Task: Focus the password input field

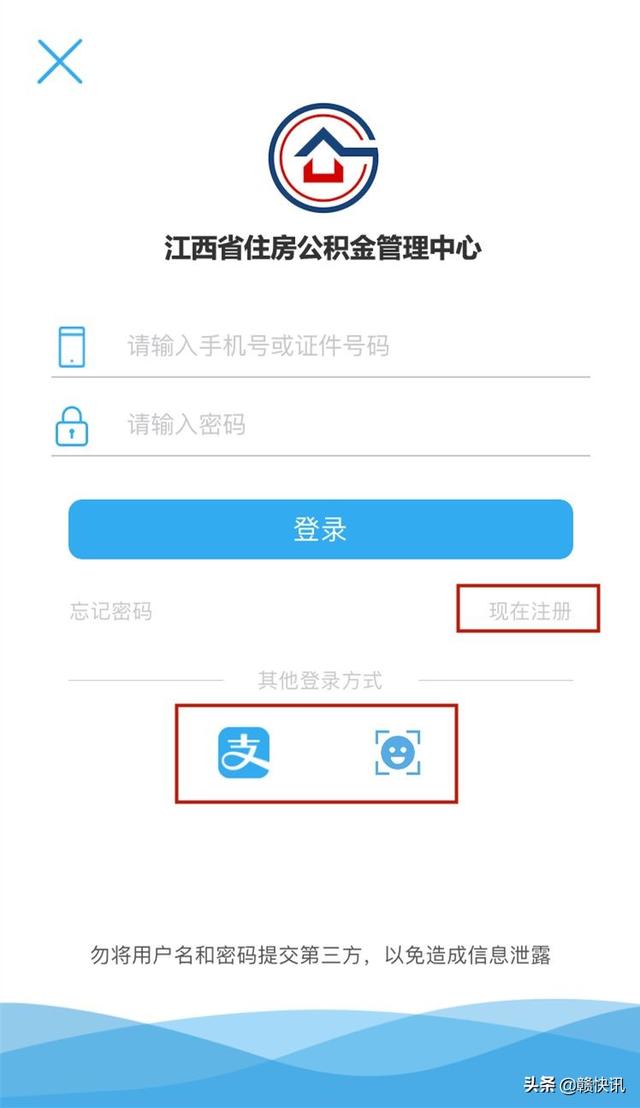Action: click(321, 425)
